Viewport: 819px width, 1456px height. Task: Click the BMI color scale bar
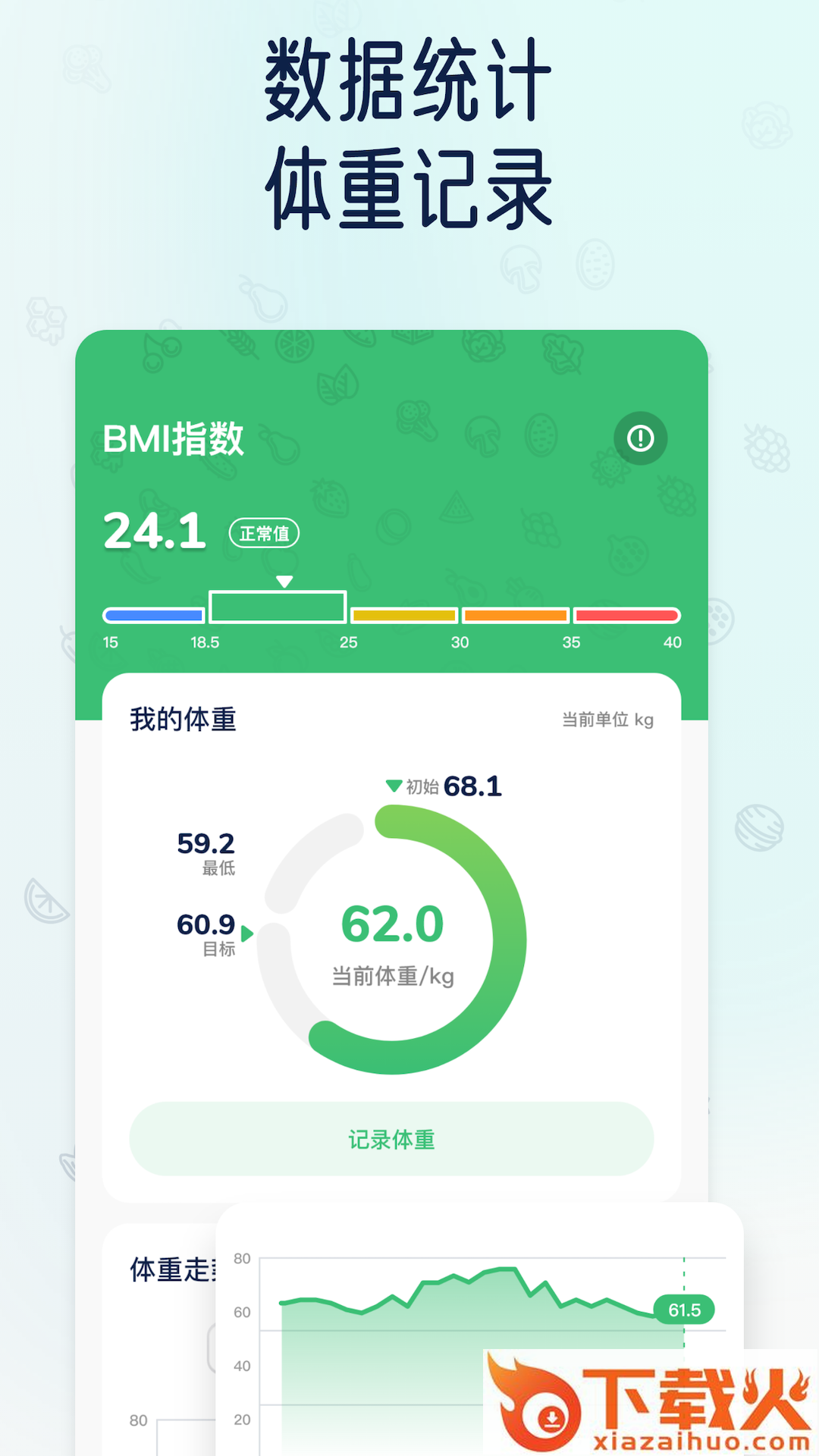click(391, 613)
